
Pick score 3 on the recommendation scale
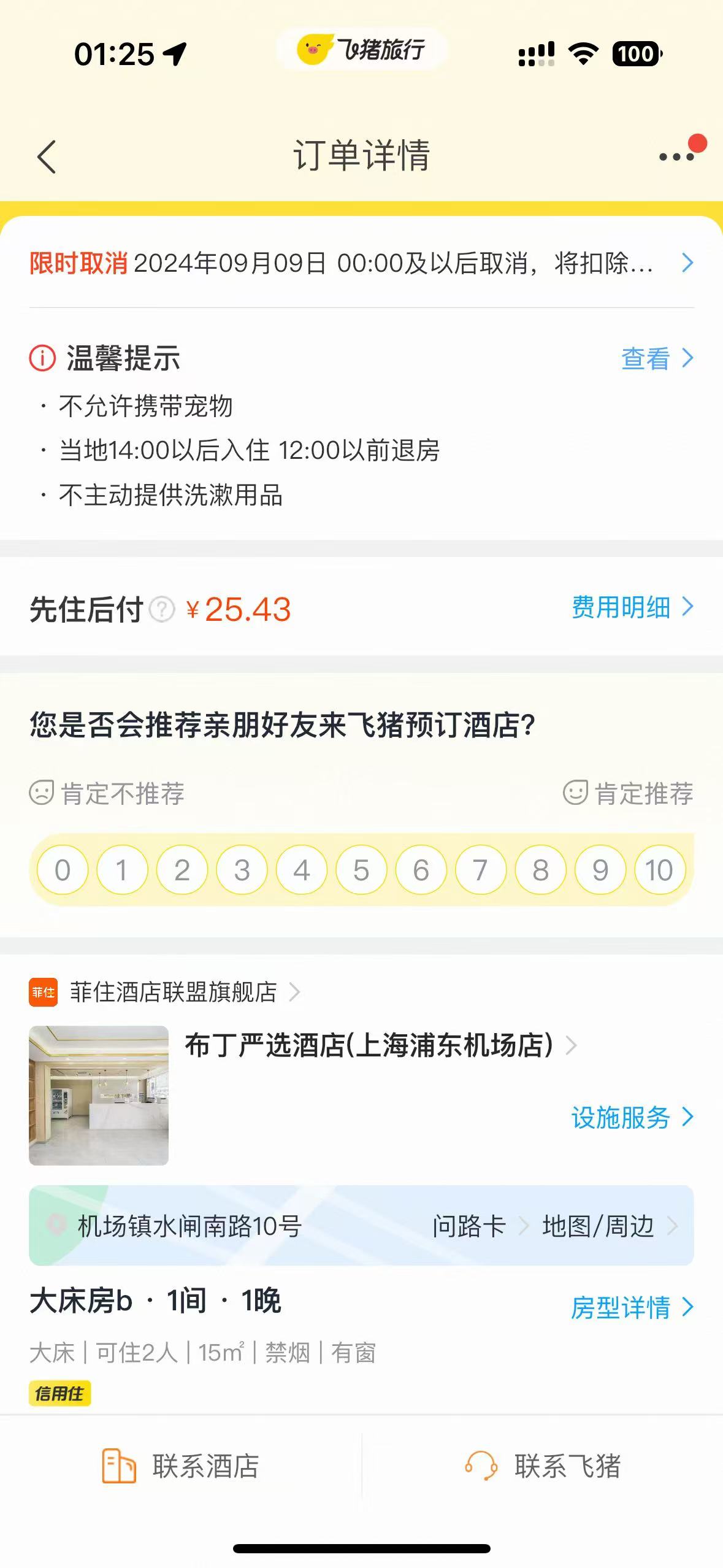click(242, 870)
